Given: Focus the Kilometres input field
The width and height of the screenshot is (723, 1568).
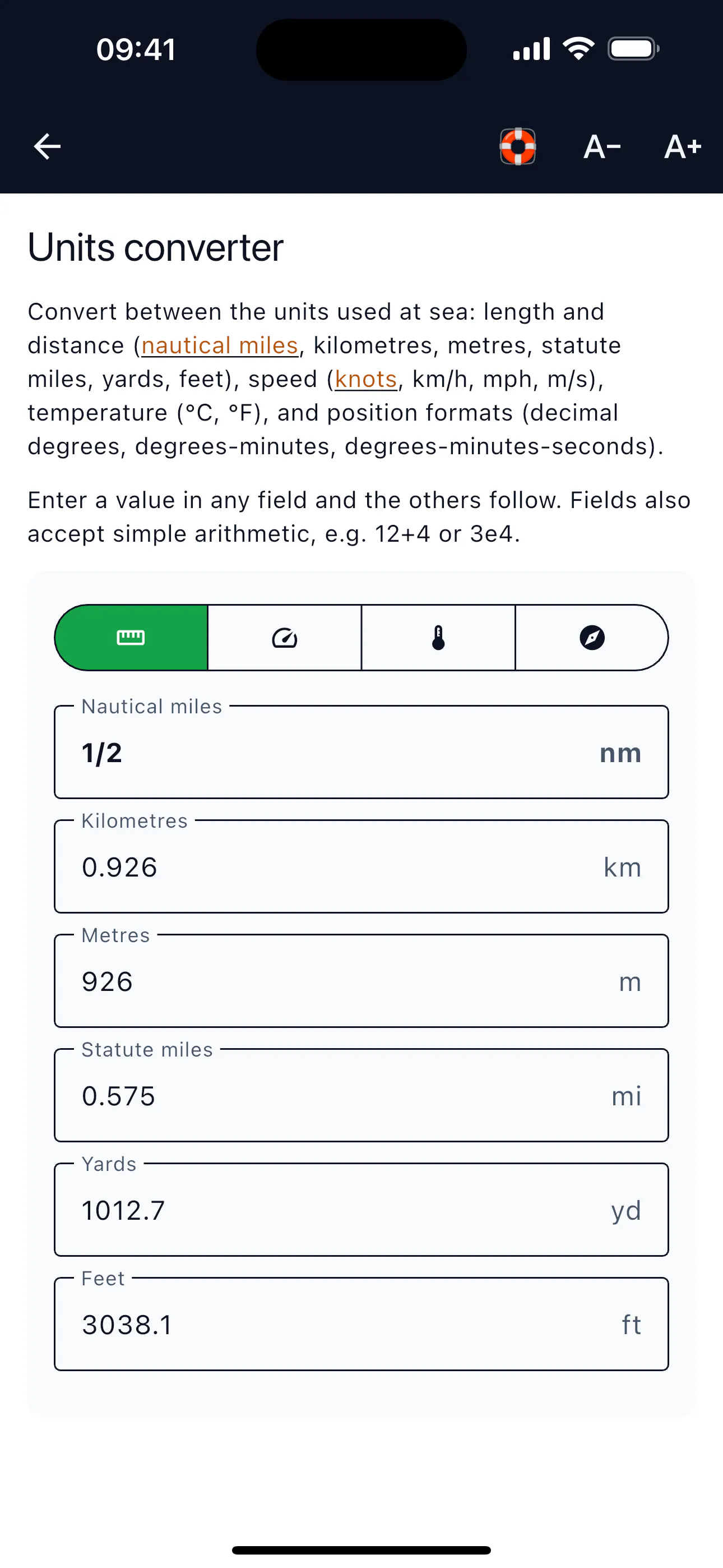Looking at the screenshot, I should 361,867.
